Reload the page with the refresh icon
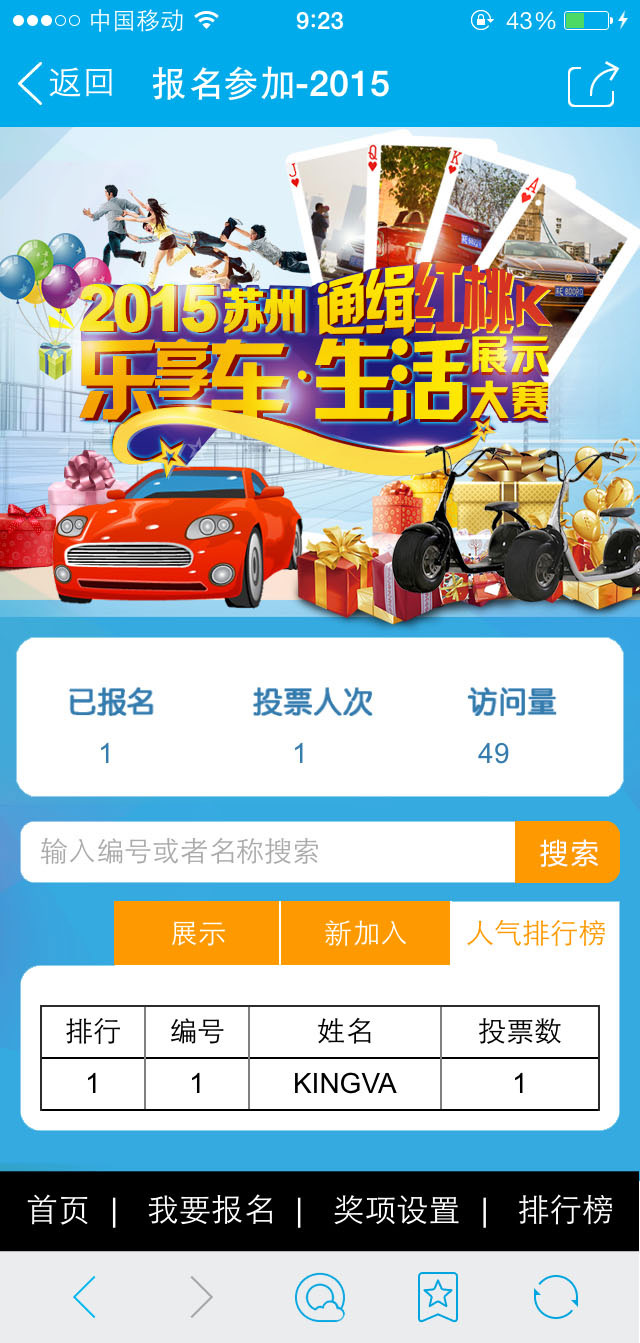The image size is (640, 1343). 555,1297
